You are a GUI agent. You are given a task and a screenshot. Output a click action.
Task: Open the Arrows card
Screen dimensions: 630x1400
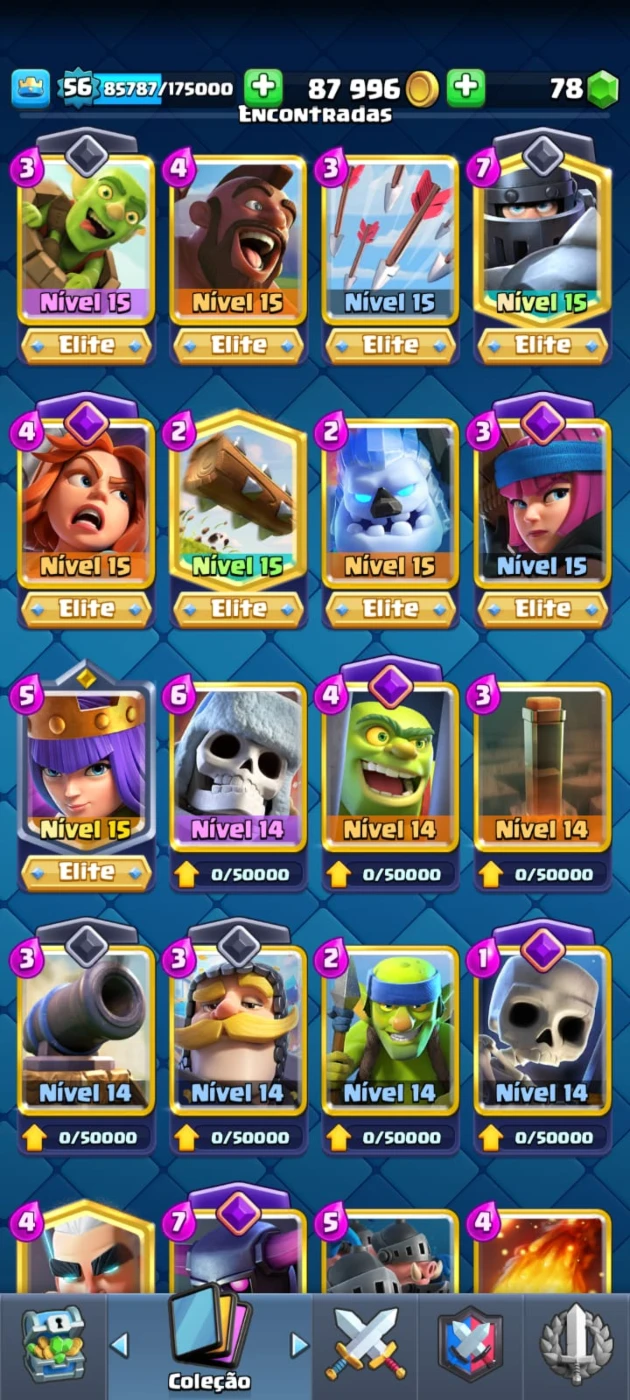pyautogui.click(x=390, y=240)
